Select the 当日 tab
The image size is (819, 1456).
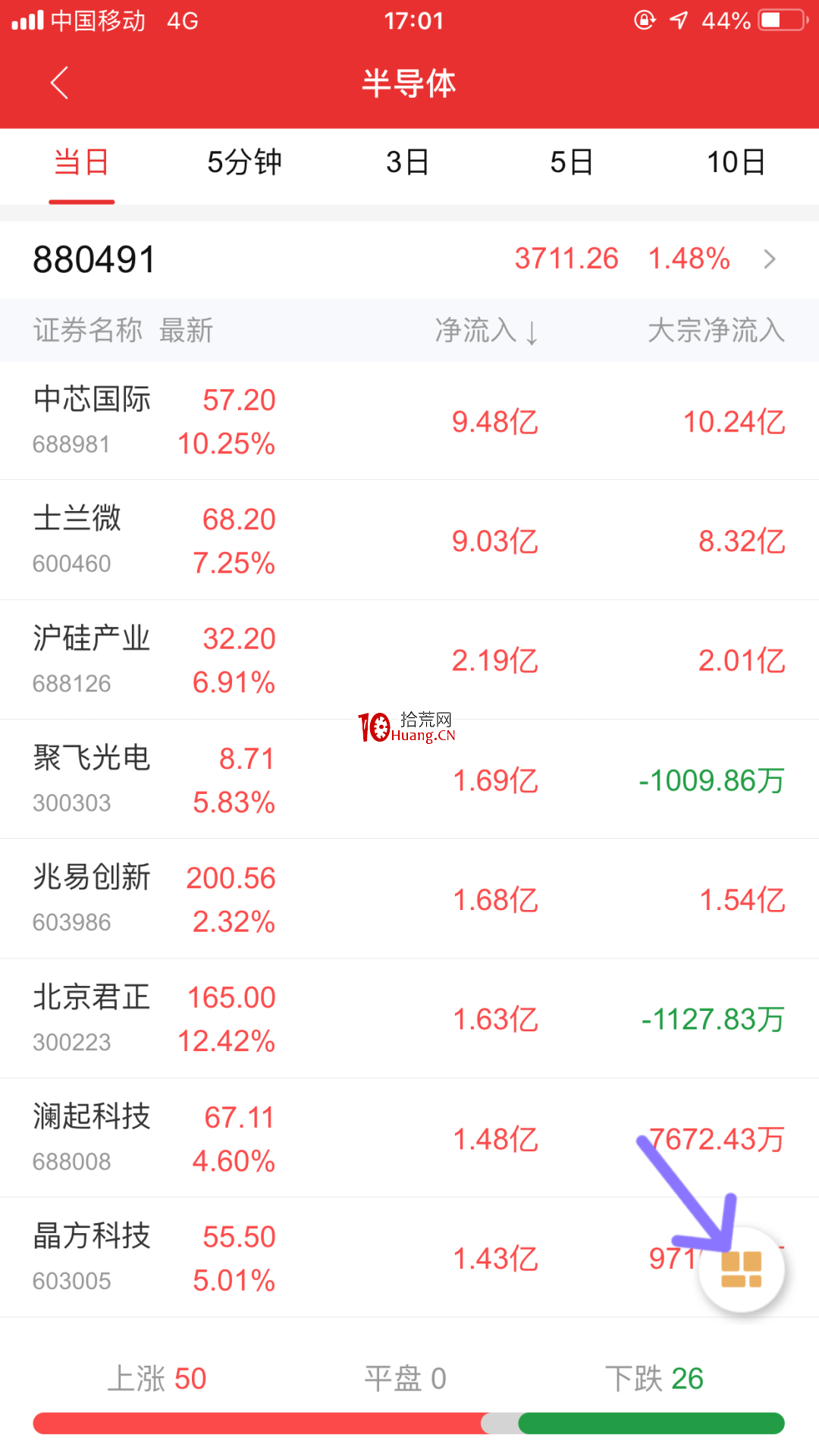coord(82,162)
